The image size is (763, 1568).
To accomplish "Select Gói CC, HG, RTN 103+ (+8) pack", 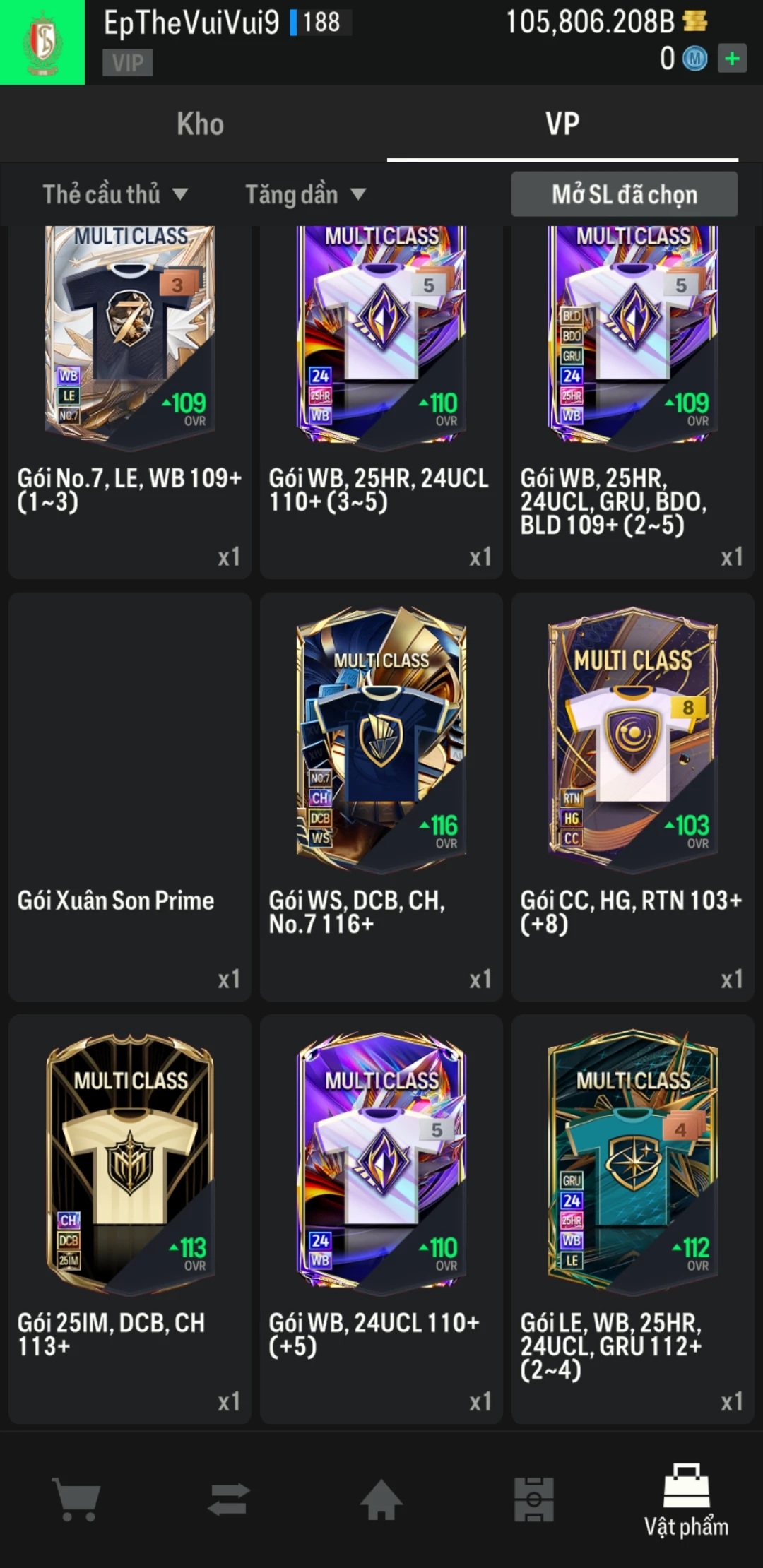I will tap(633, 797).
